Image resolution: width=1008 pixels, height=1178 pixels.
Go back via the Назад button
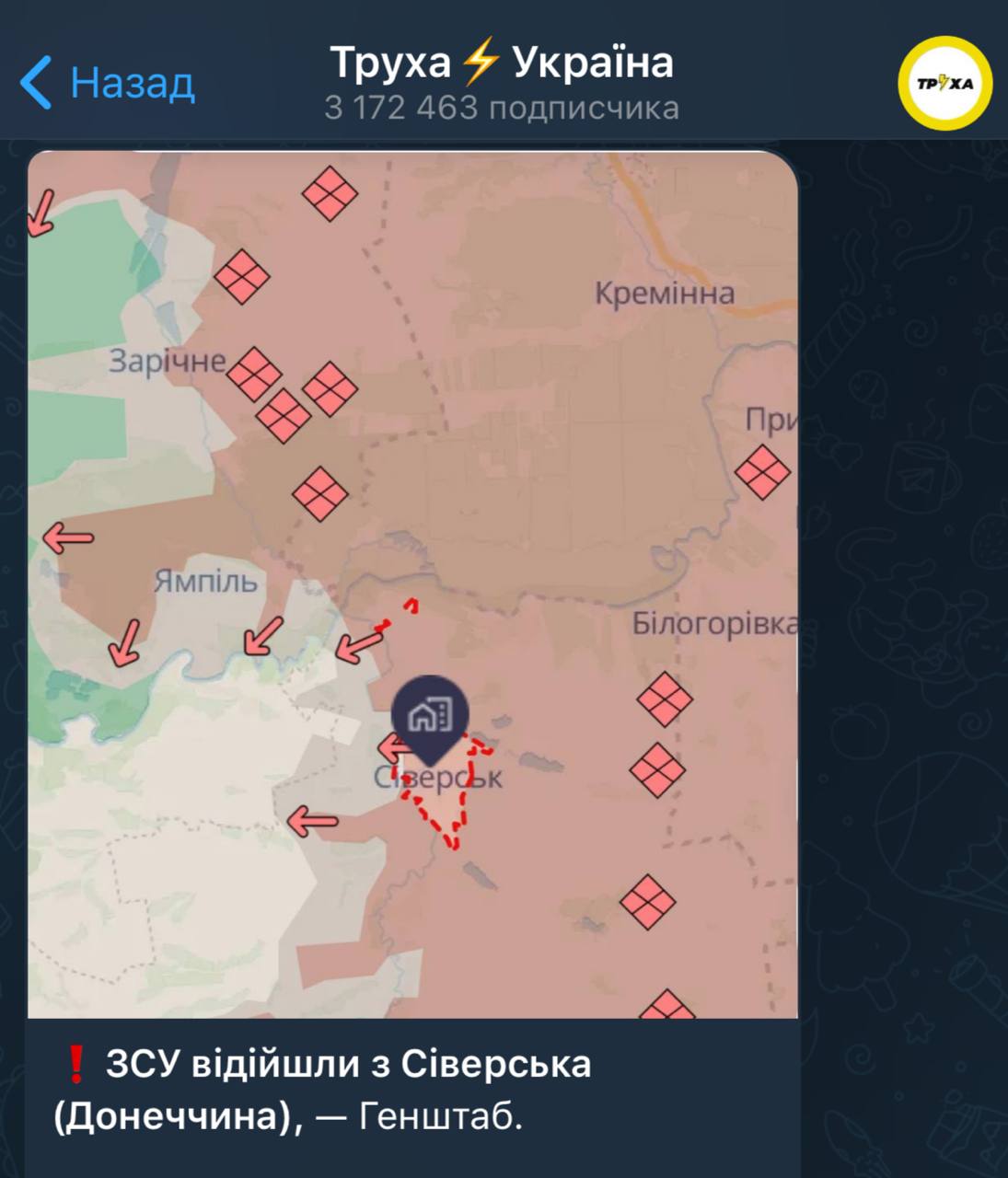108,82
